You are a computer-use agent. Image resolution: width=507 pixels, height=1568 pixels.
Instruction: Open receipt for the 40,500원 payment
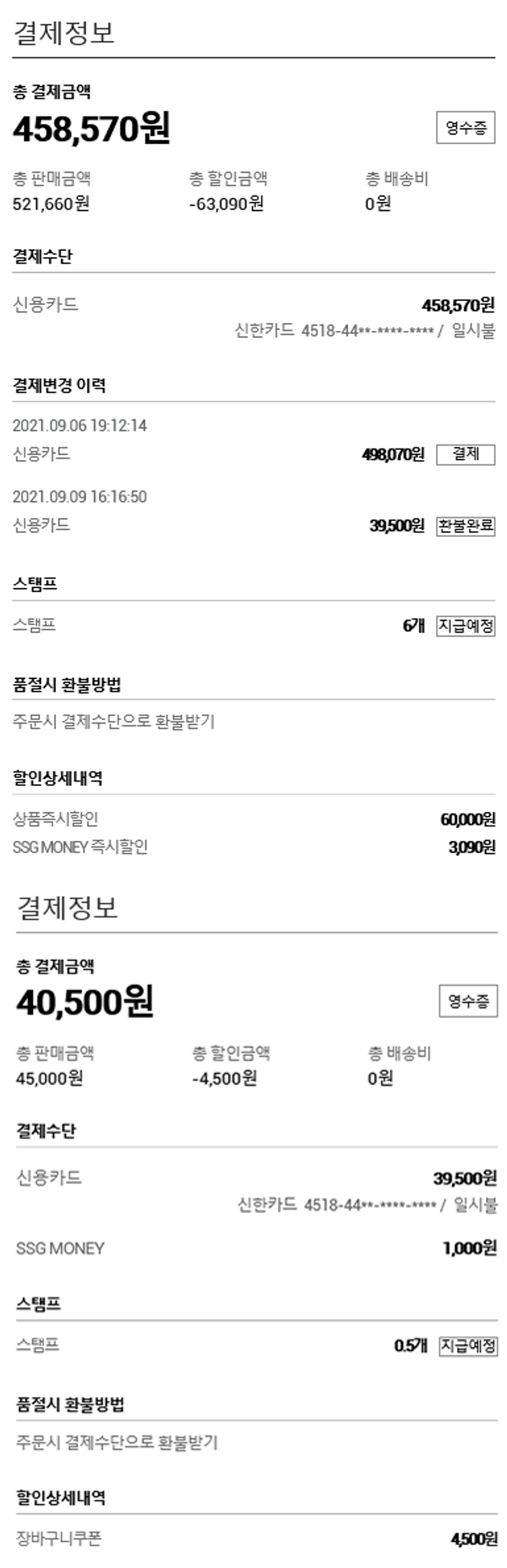pos(468,1001)
